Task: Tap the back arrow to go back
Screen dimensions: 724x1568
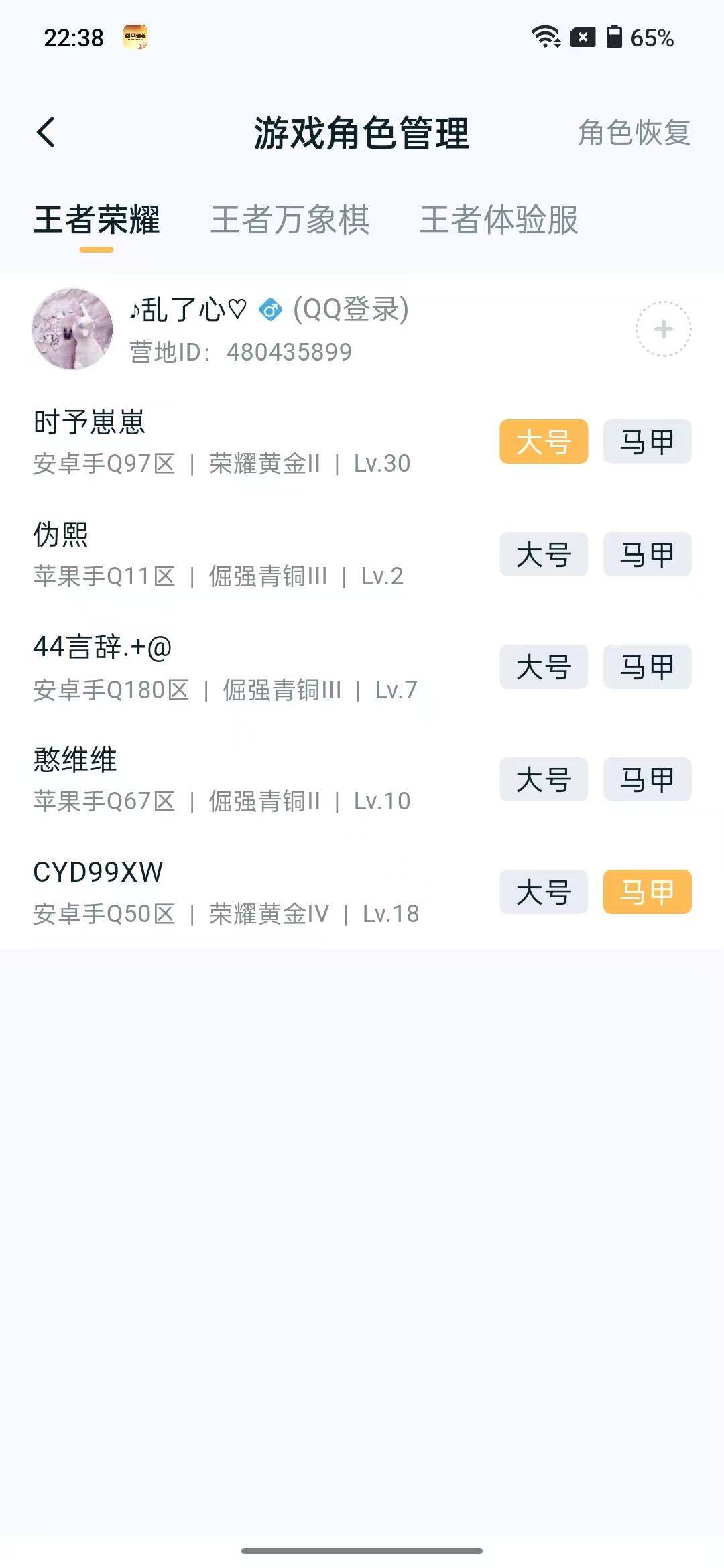Action: coord(45,133)
